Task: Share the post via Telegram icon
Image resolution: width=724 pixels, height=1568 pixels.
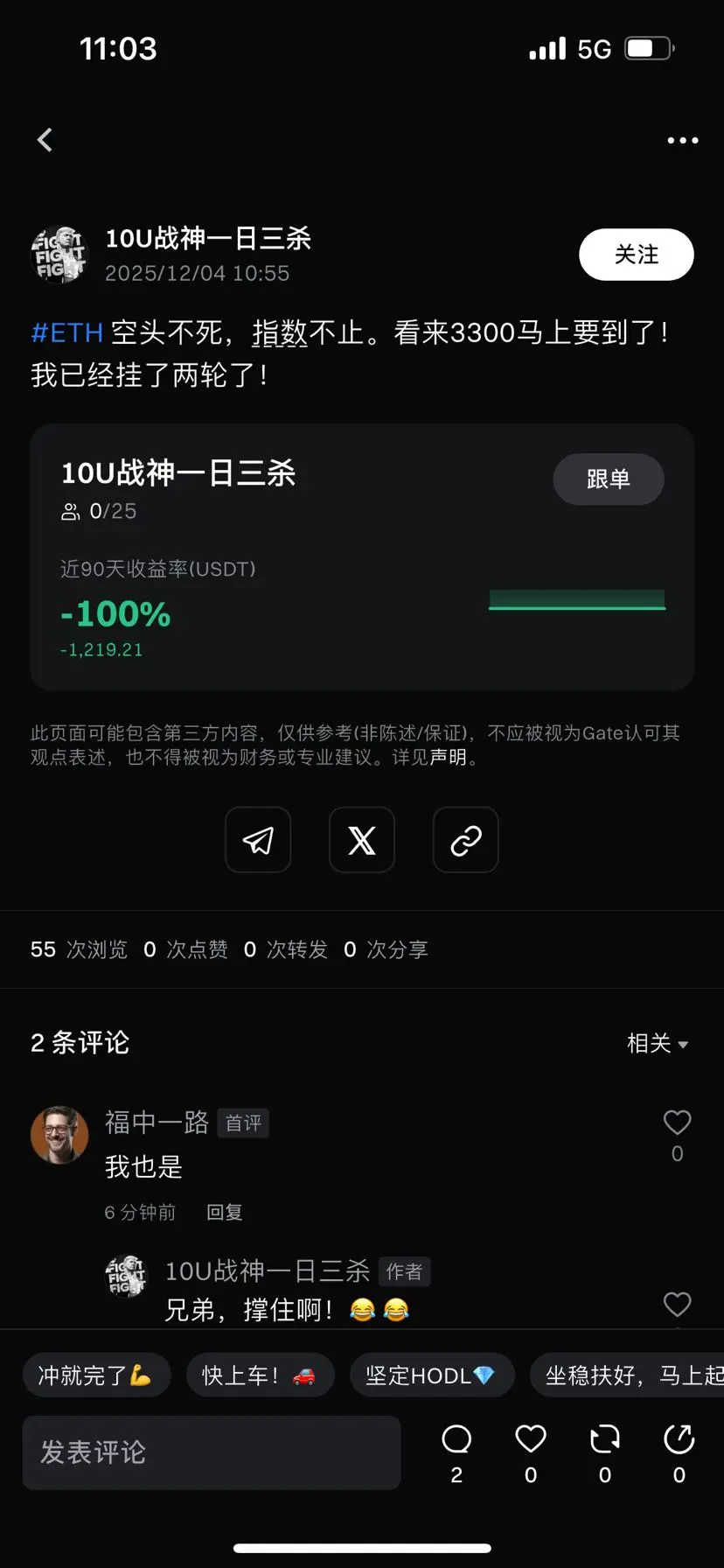Action: pos(258,840)
